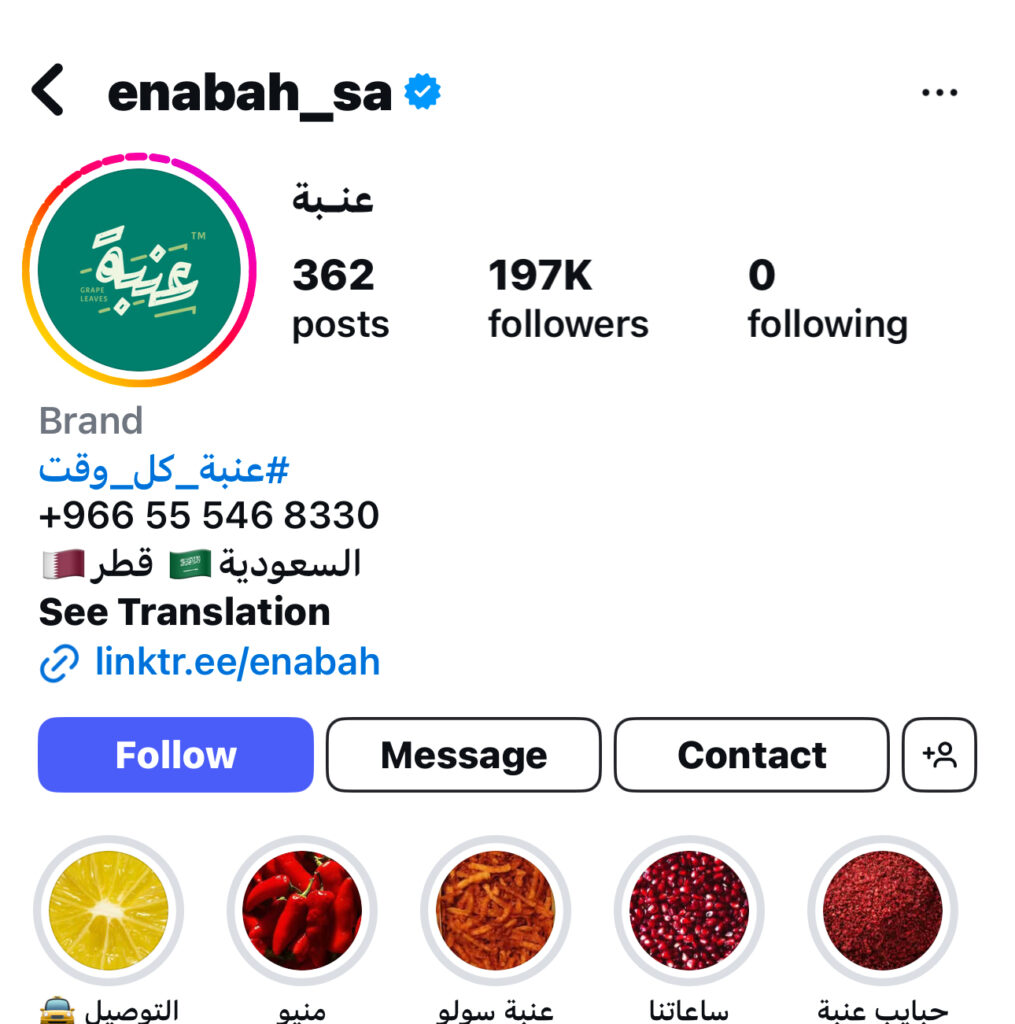Open the following count list
This screenshot has height=1024, width=1015.
826,298
